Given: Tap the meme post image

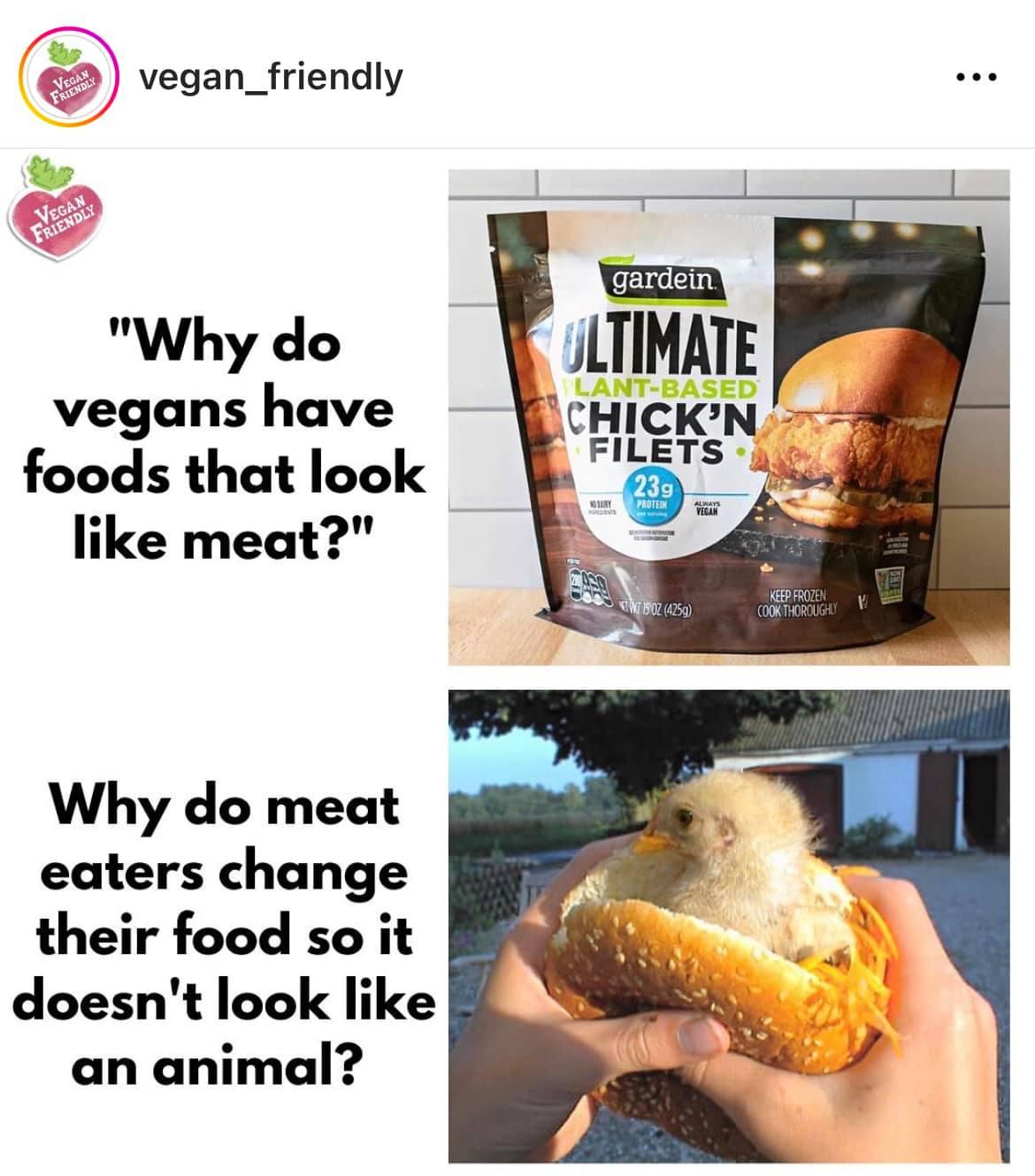Looking at the screenshot, I should point(517,663).
